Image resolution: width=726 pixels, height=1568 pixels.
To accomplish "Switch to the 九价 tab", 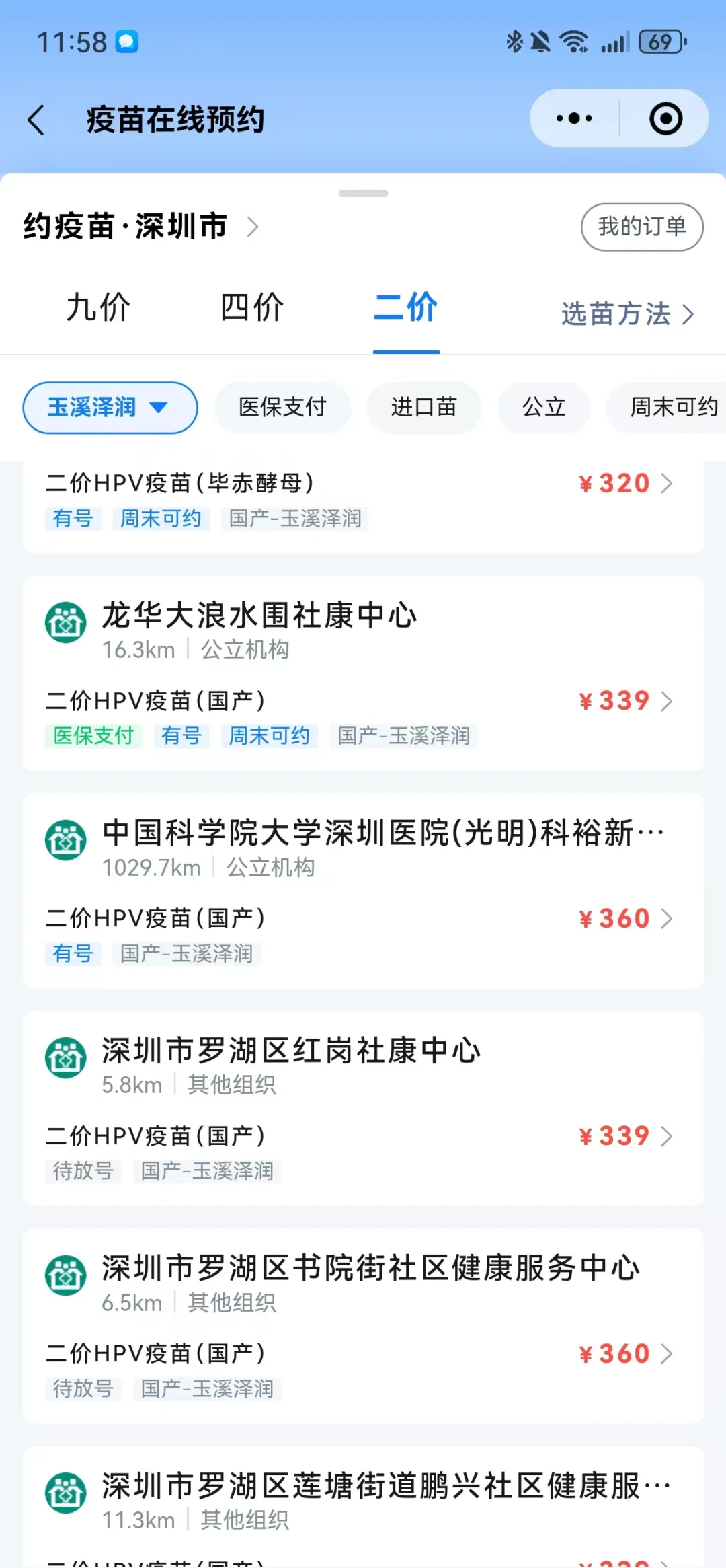I will pyautogui.click(x=98, y=308).
